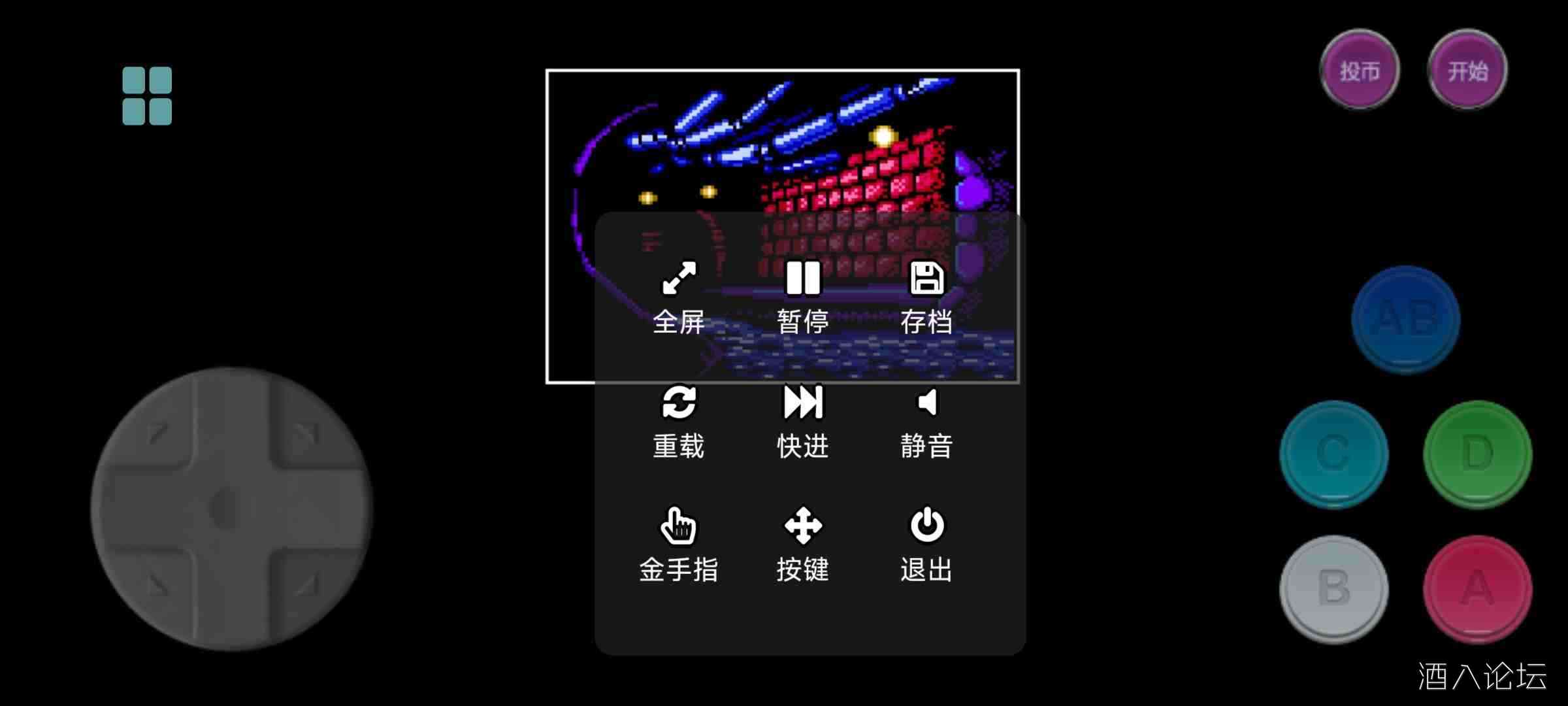
Task: Open cheats menu (金手指)
Action: (x=679, y=545)
